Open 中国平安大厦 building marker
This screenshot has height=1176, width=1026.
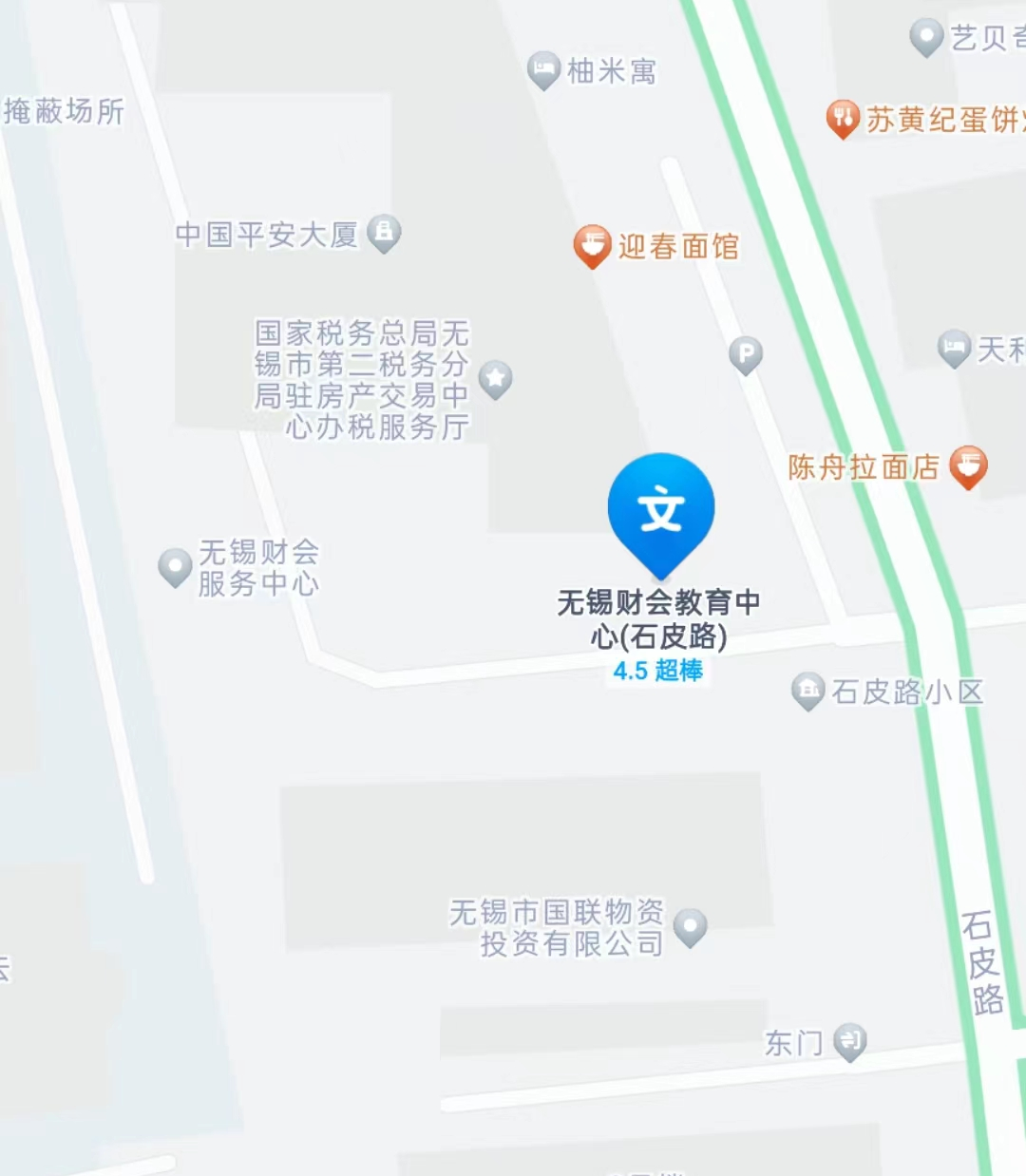tap(384, 232)
